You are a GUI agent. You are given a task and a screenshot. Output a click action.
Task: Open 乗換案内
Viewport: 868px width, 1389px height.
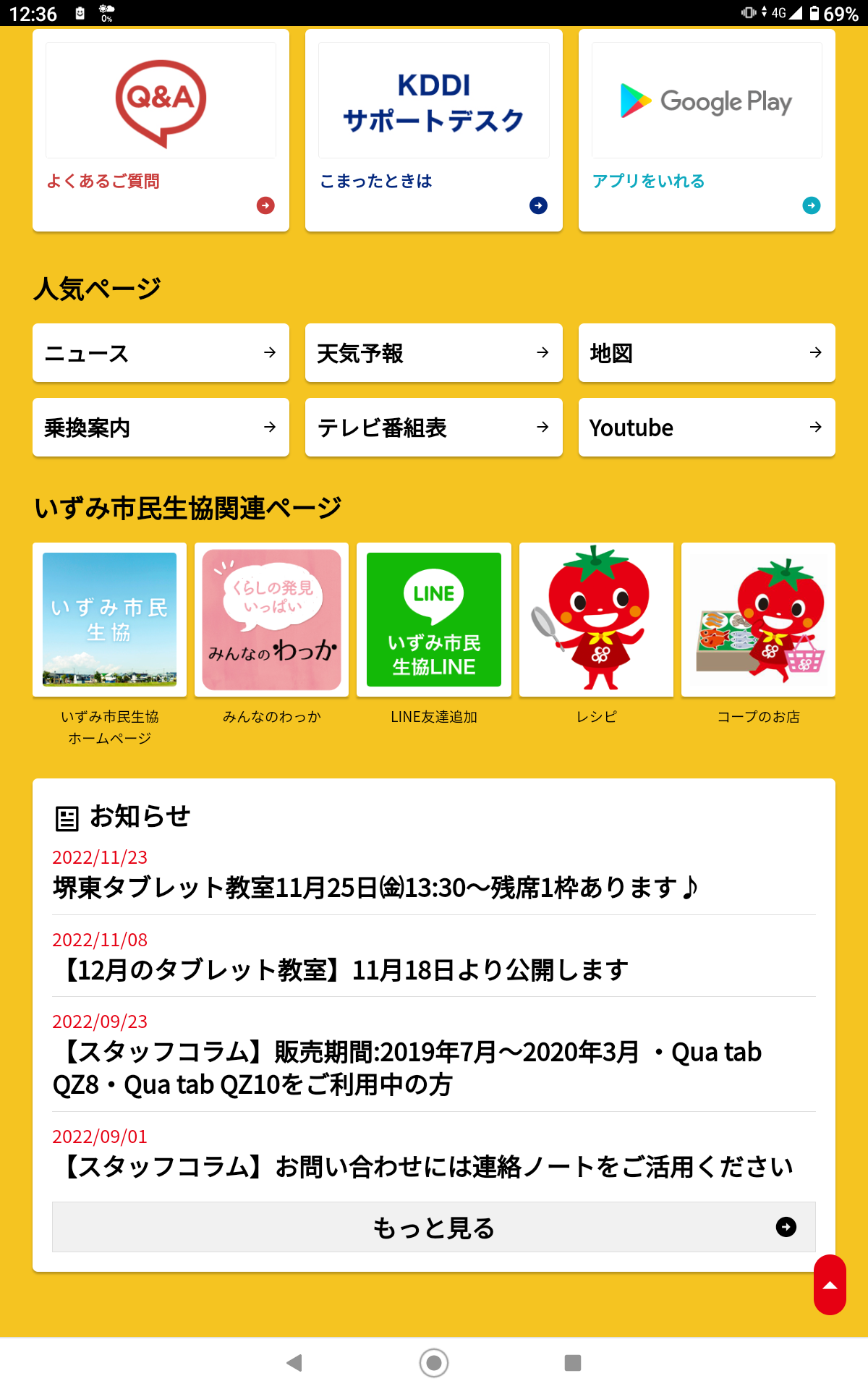click(161, 428)
